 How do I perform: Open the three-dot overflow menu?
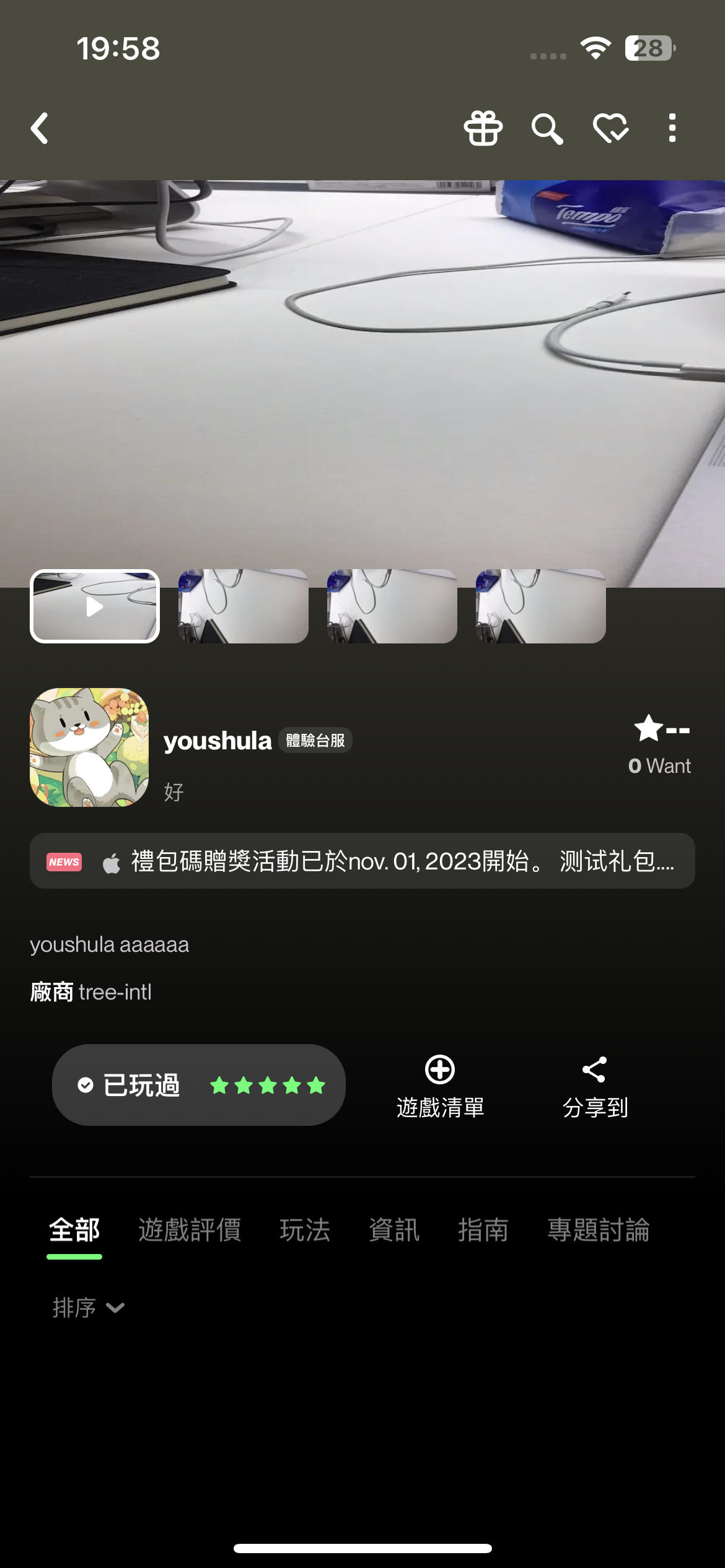(x=672, y=129)
